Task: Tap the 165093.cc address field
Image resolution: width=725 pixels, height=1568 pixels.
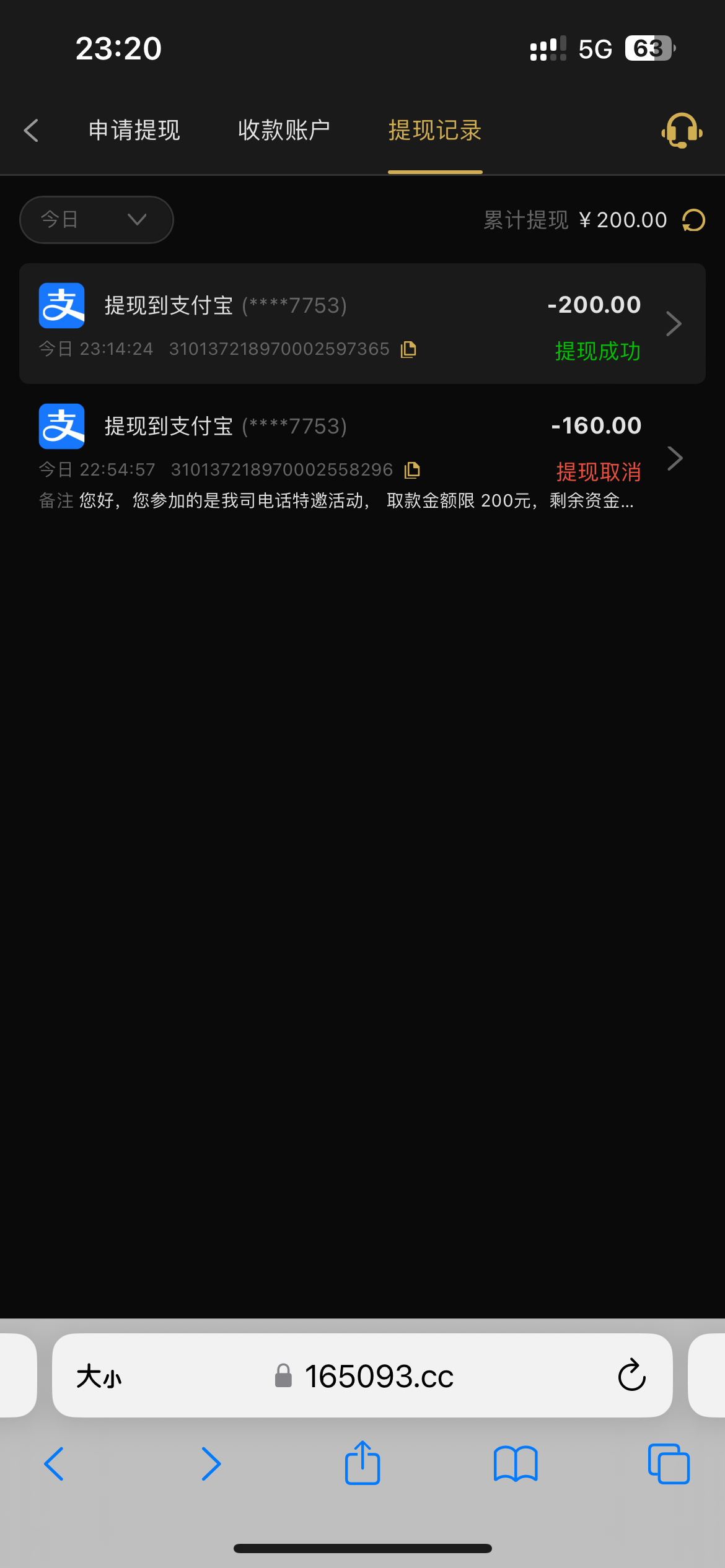Action: point(378,1377)
